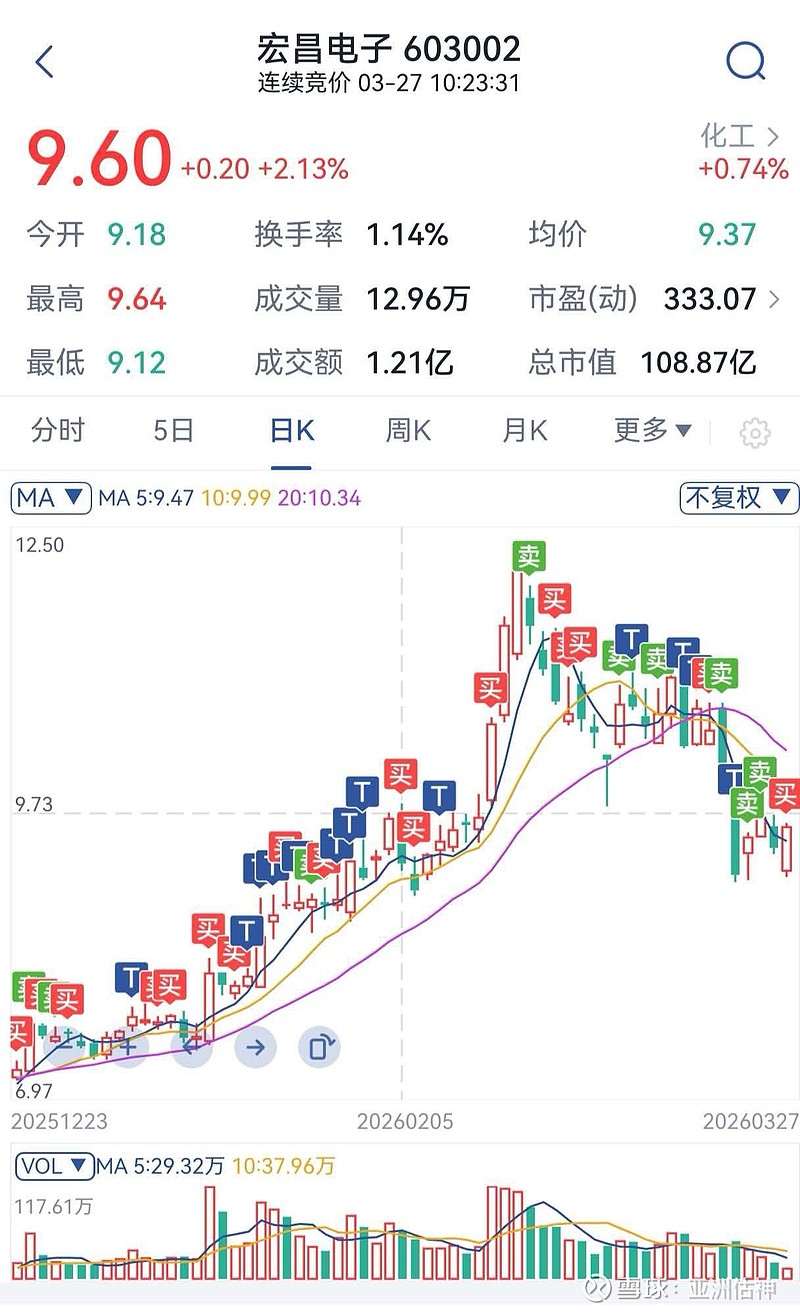Tap the back arrow at top left
This screenshot has width=800, height=1314.
(x=42, y=61)
